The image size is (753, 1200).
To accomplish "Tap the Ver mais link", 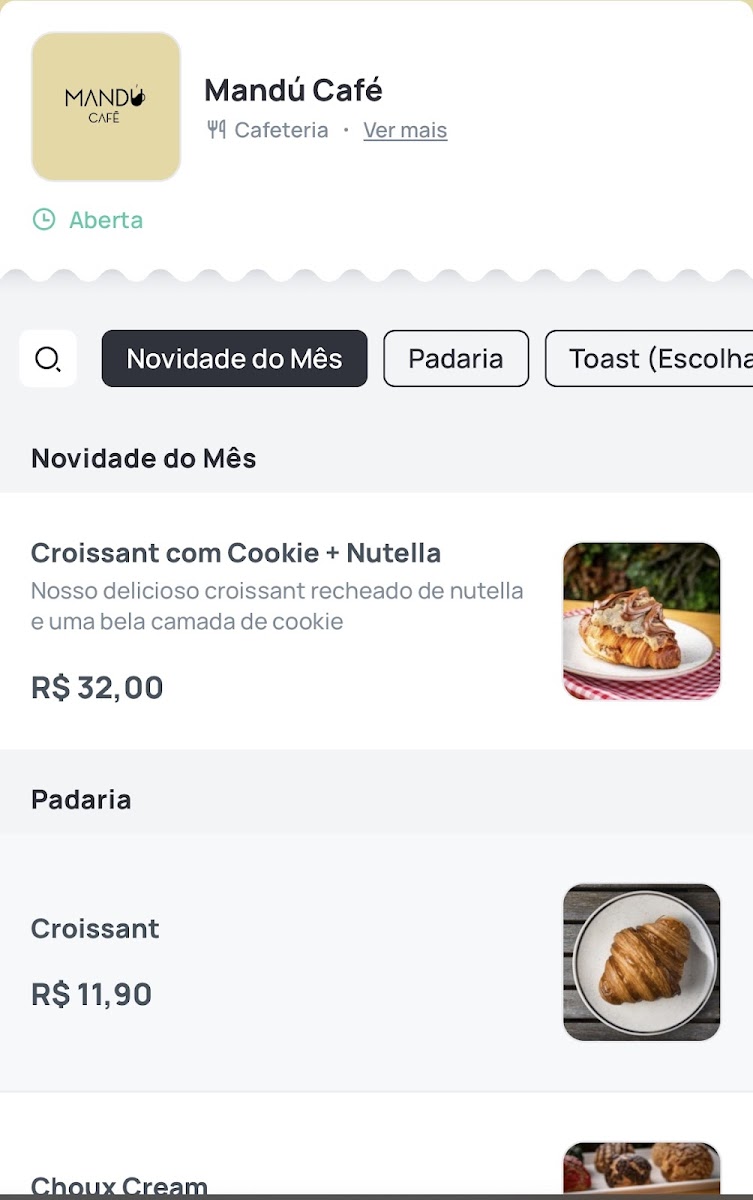I will click(x=405, y=130).
